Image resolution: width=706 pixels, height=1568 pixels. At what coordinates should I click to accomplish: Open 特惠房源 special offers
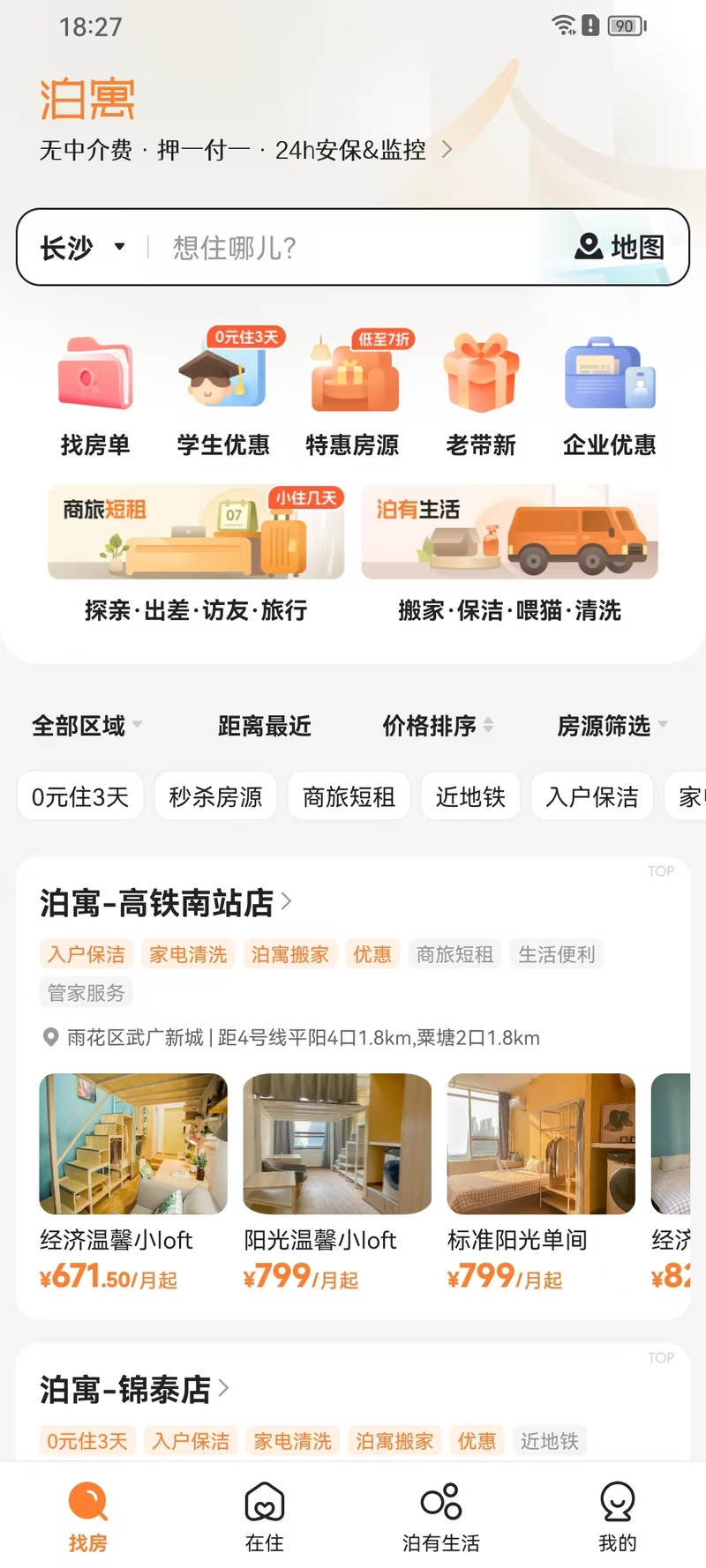352,396
